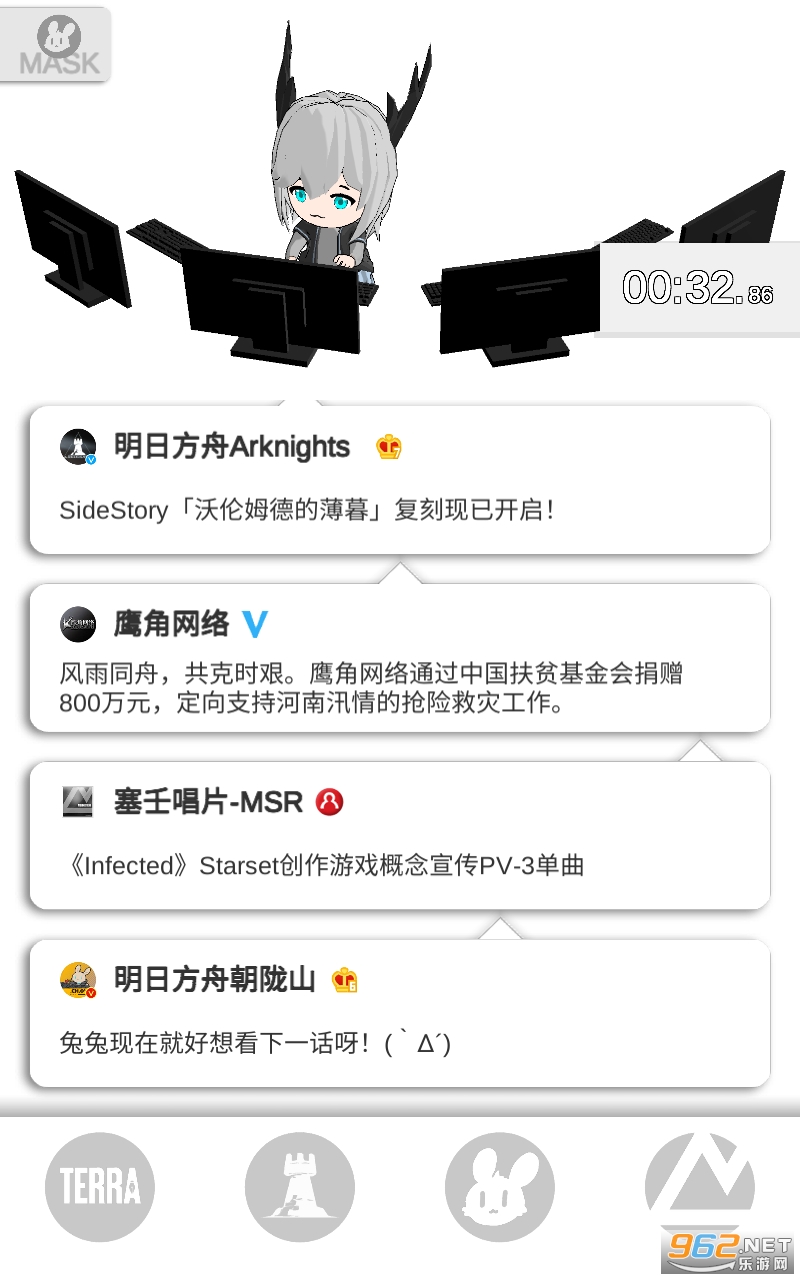The height and width of the screenshot is (1280, 800).
Task: Select the TERRA round button
Action: (x=100, y=1187)
